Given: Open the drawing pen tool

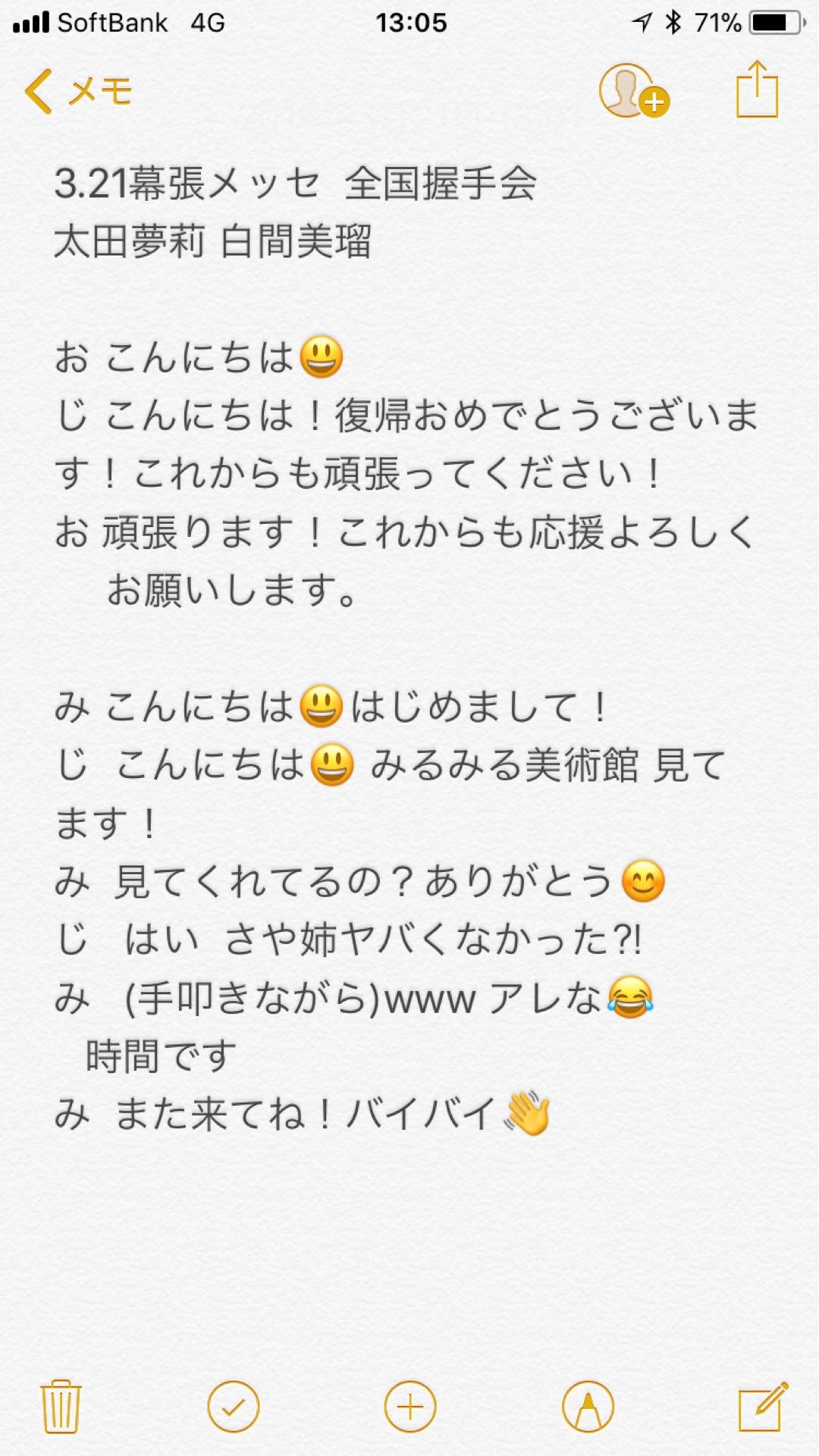Looking at the screenshot, I should pyautogui.click(x=588, y=1407).
